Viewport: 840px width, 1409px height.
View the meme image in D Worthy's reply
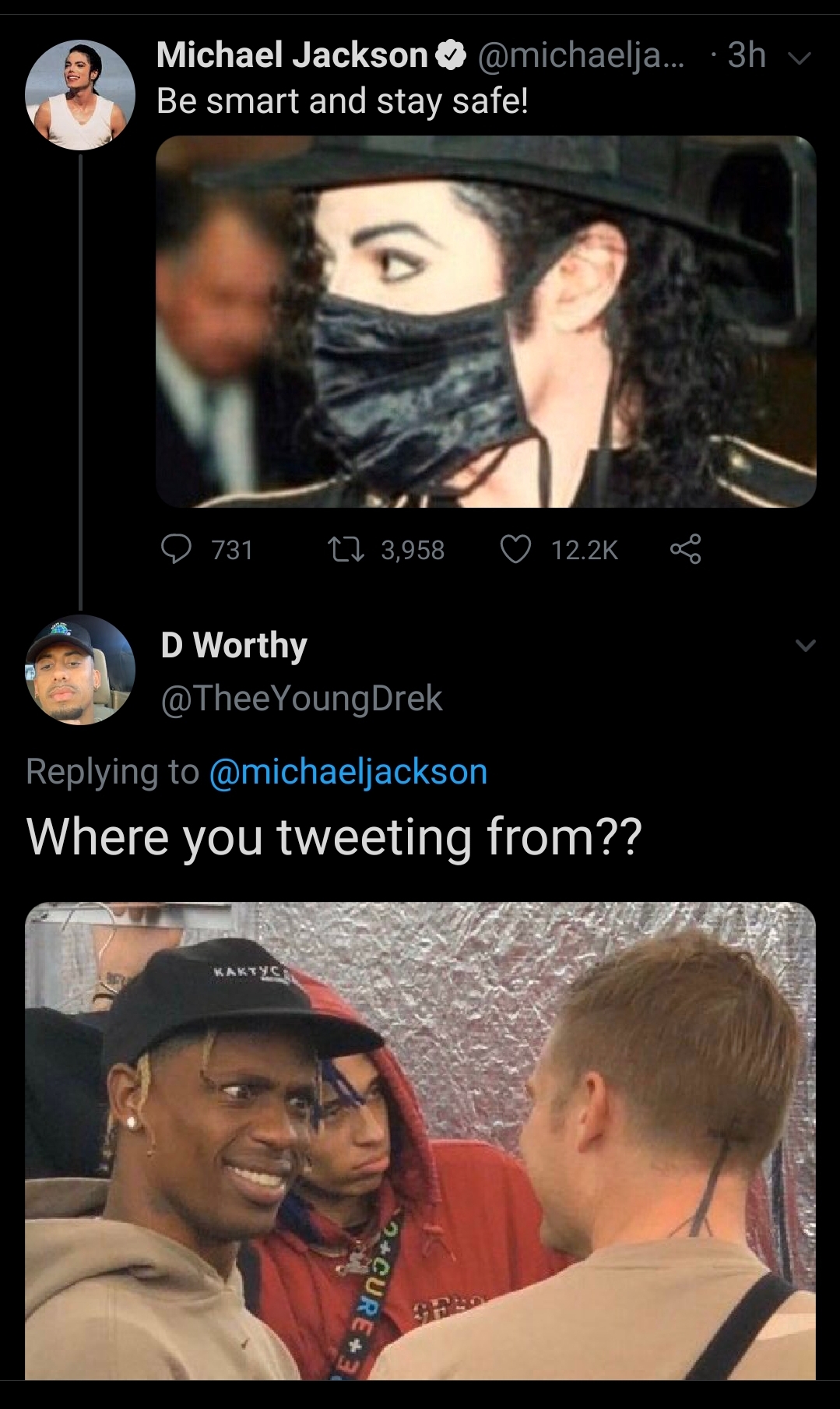tap(420, 1140)
